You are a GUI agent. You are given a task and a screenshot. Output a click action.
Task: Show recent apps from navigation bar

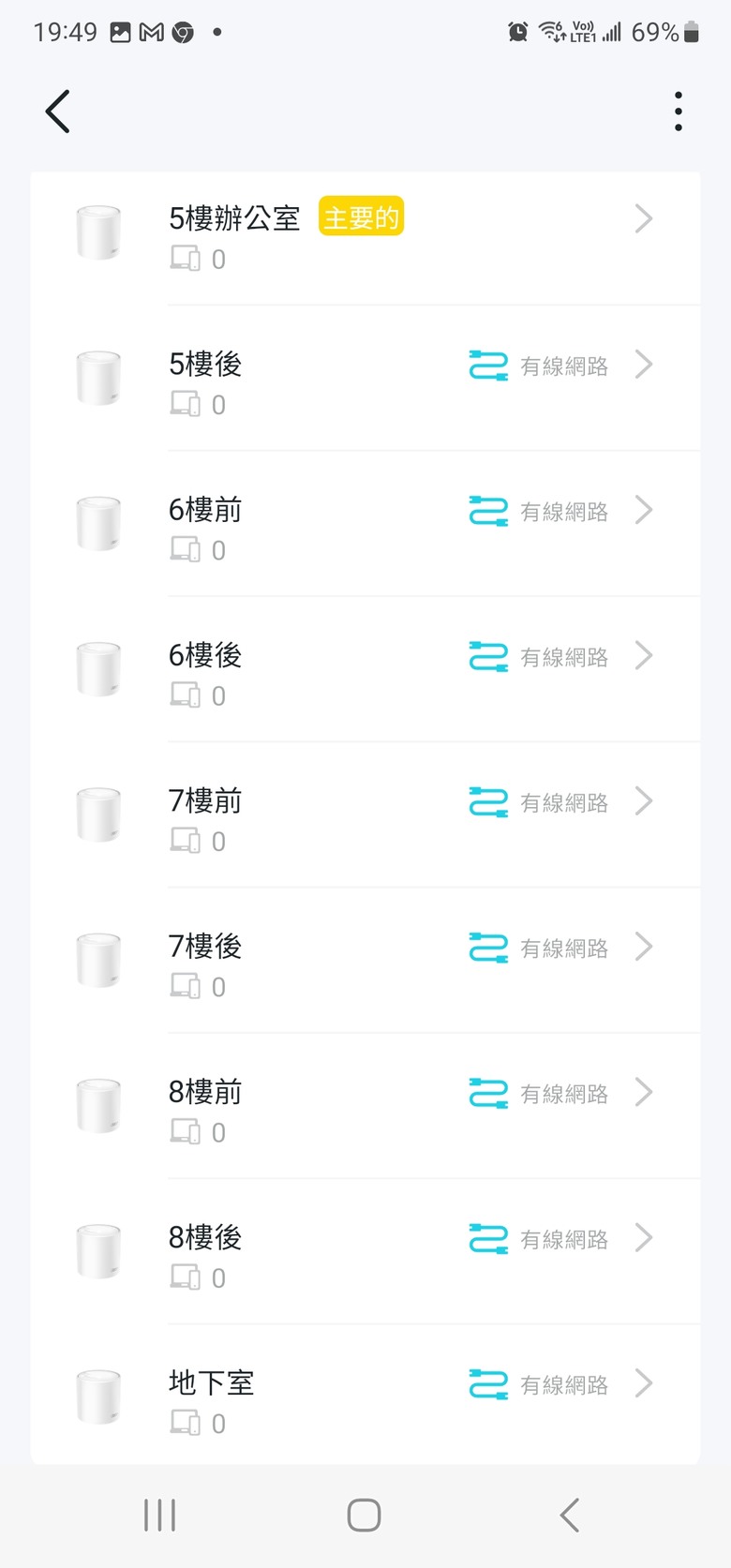coord(160,1515)
